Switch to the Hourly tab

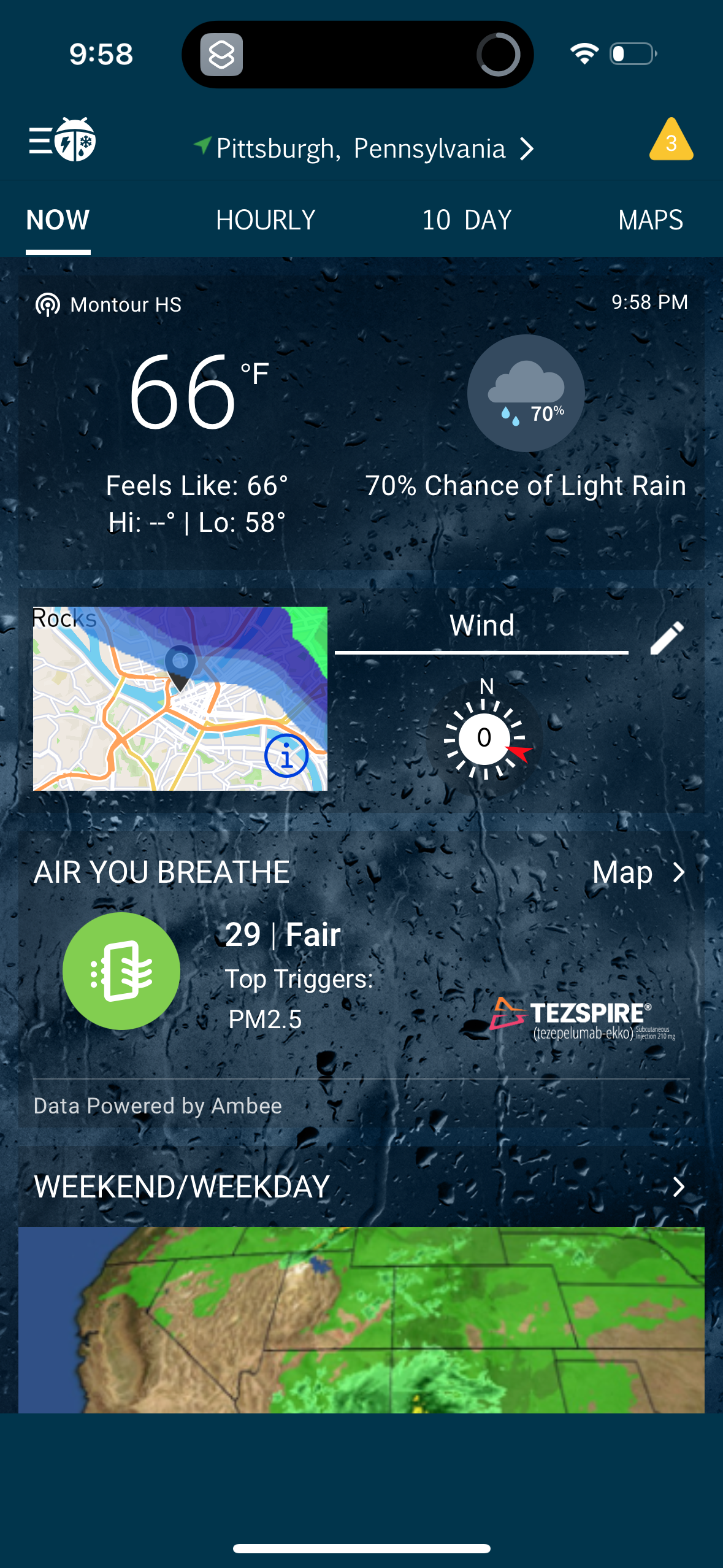(265, 220)
